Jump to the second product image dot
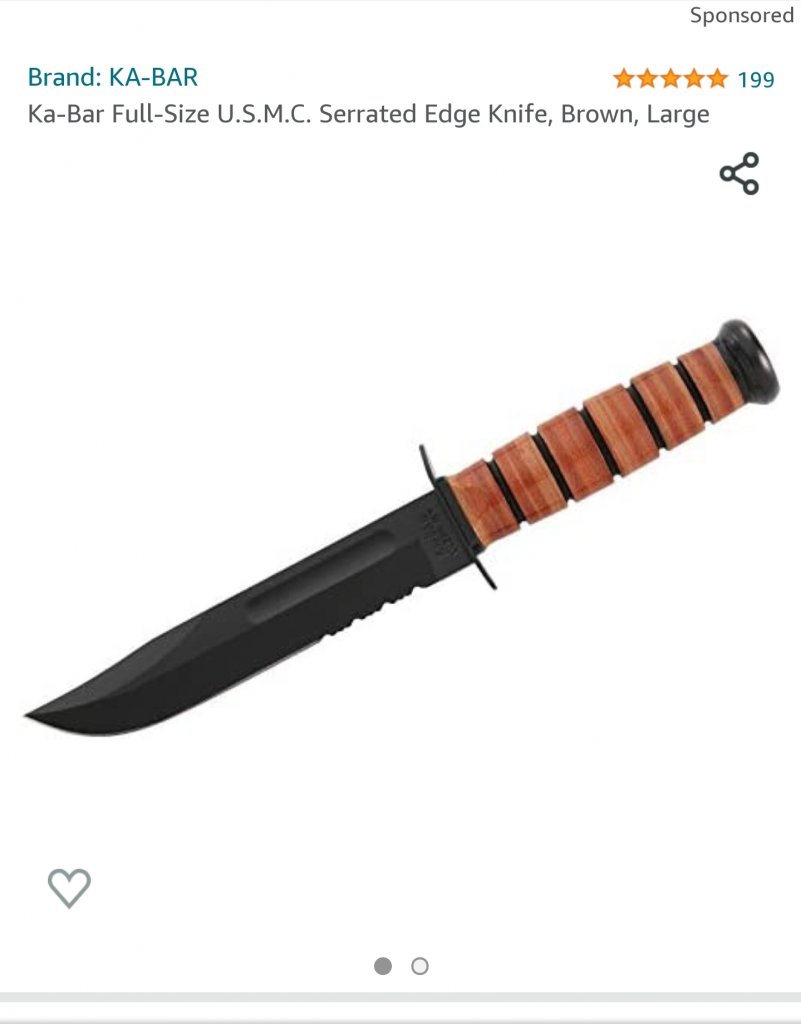This screenshot has height=1024, width=801. click(x=420, y=966)
